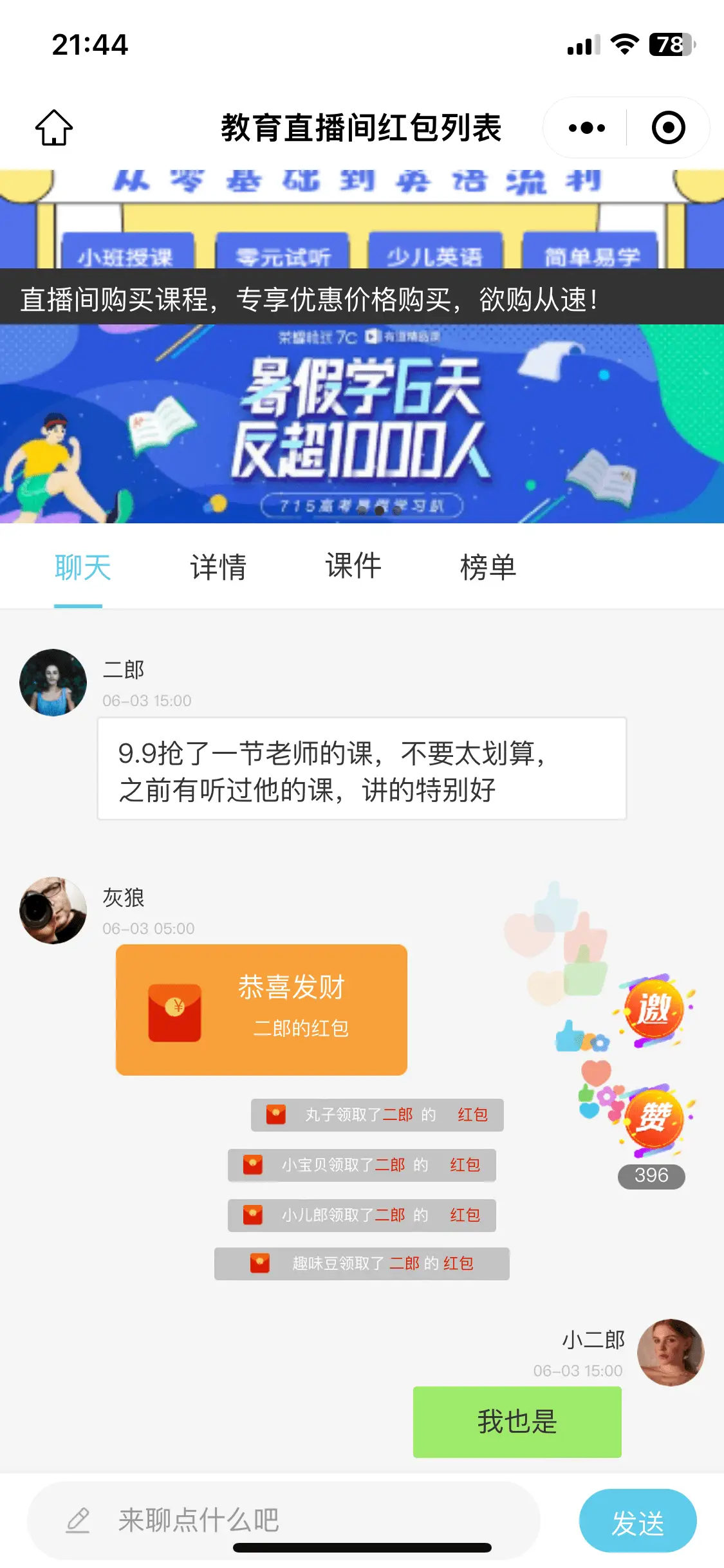Image resolution: width=724 pixels, height=1568 pixels.
Task: Open the 暑假学6天 promotional banner
Action: pos(362,424)
